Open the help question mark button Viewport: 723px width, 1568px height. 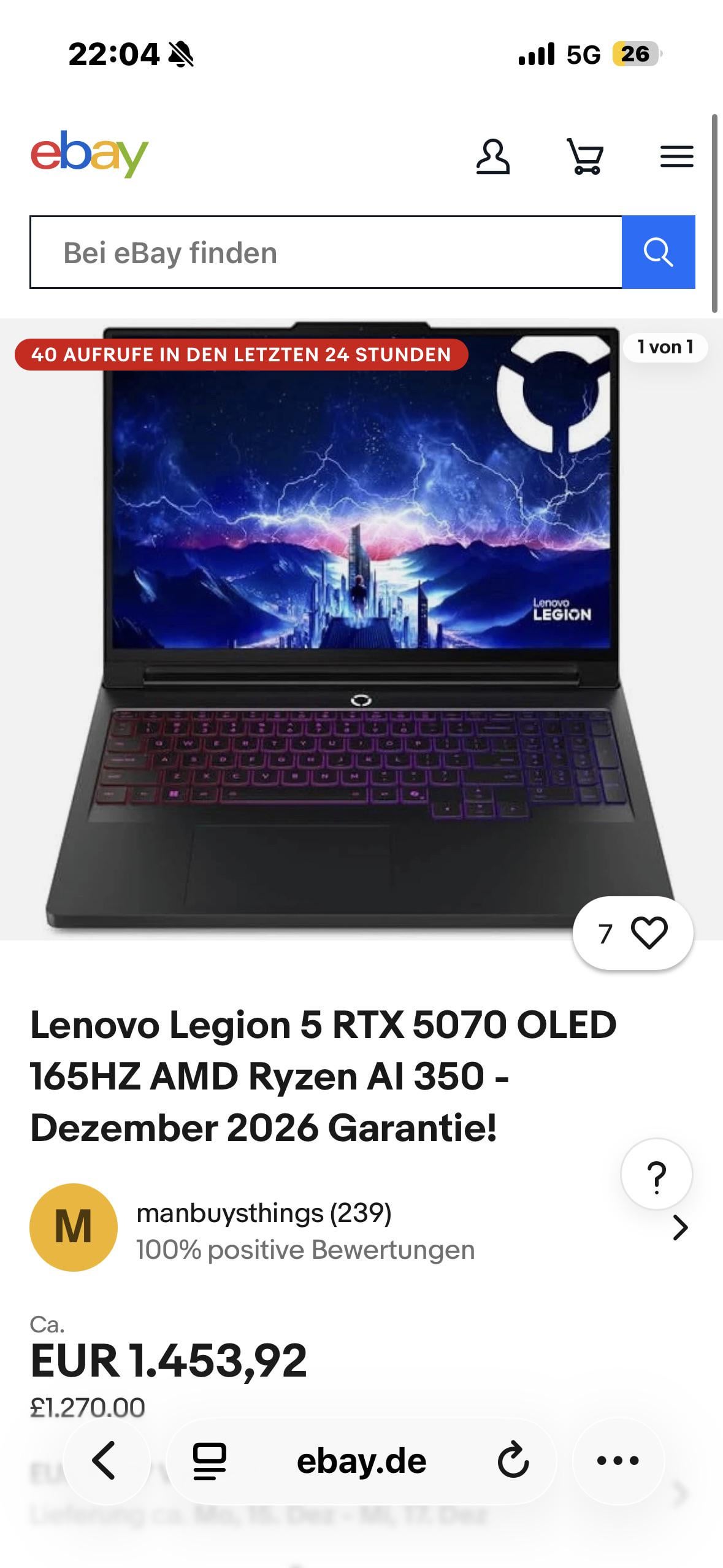tap(656, 1175)
